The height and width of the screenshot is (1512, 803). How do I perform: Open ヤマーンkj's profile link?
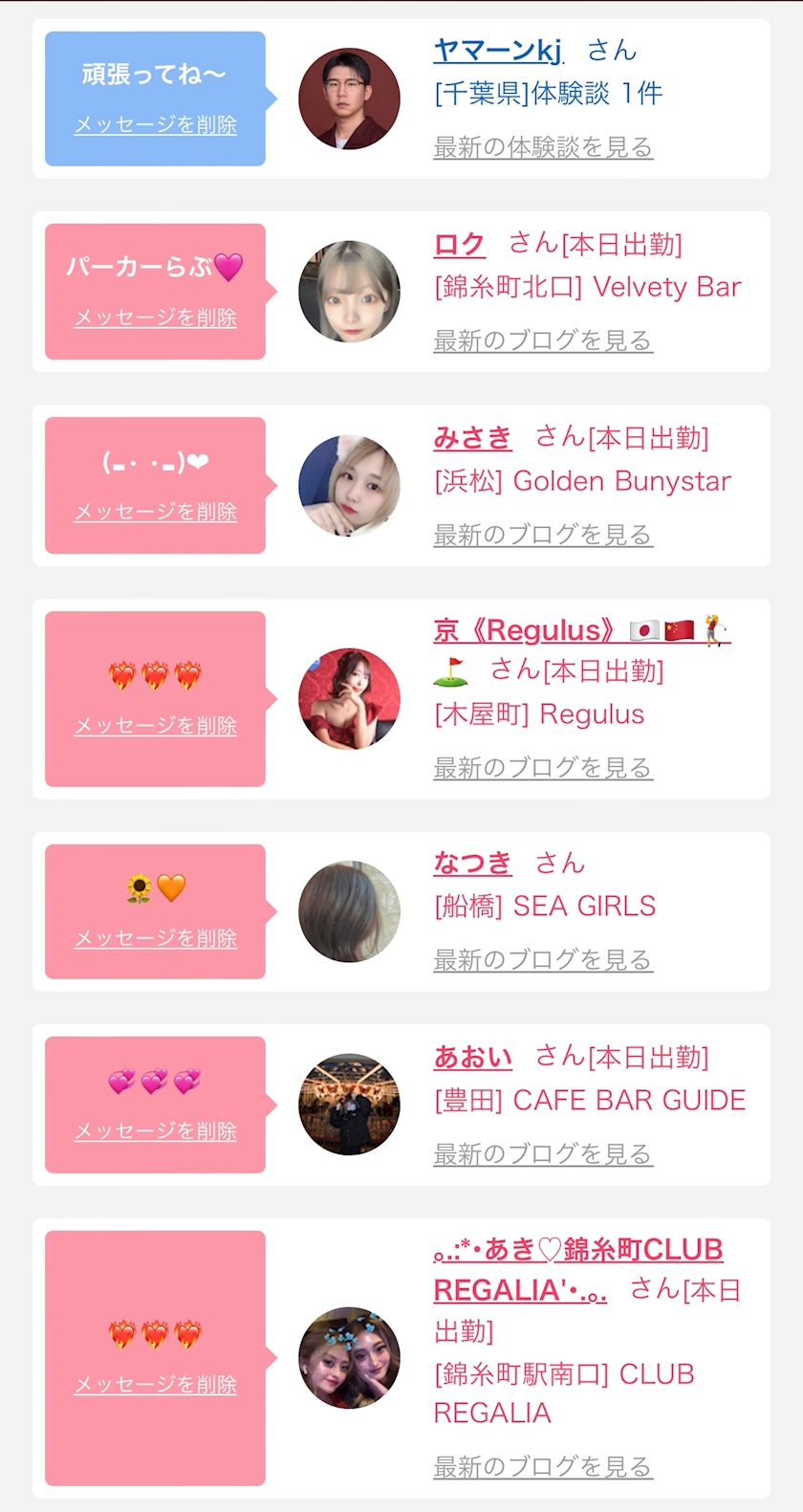[497, 50]
